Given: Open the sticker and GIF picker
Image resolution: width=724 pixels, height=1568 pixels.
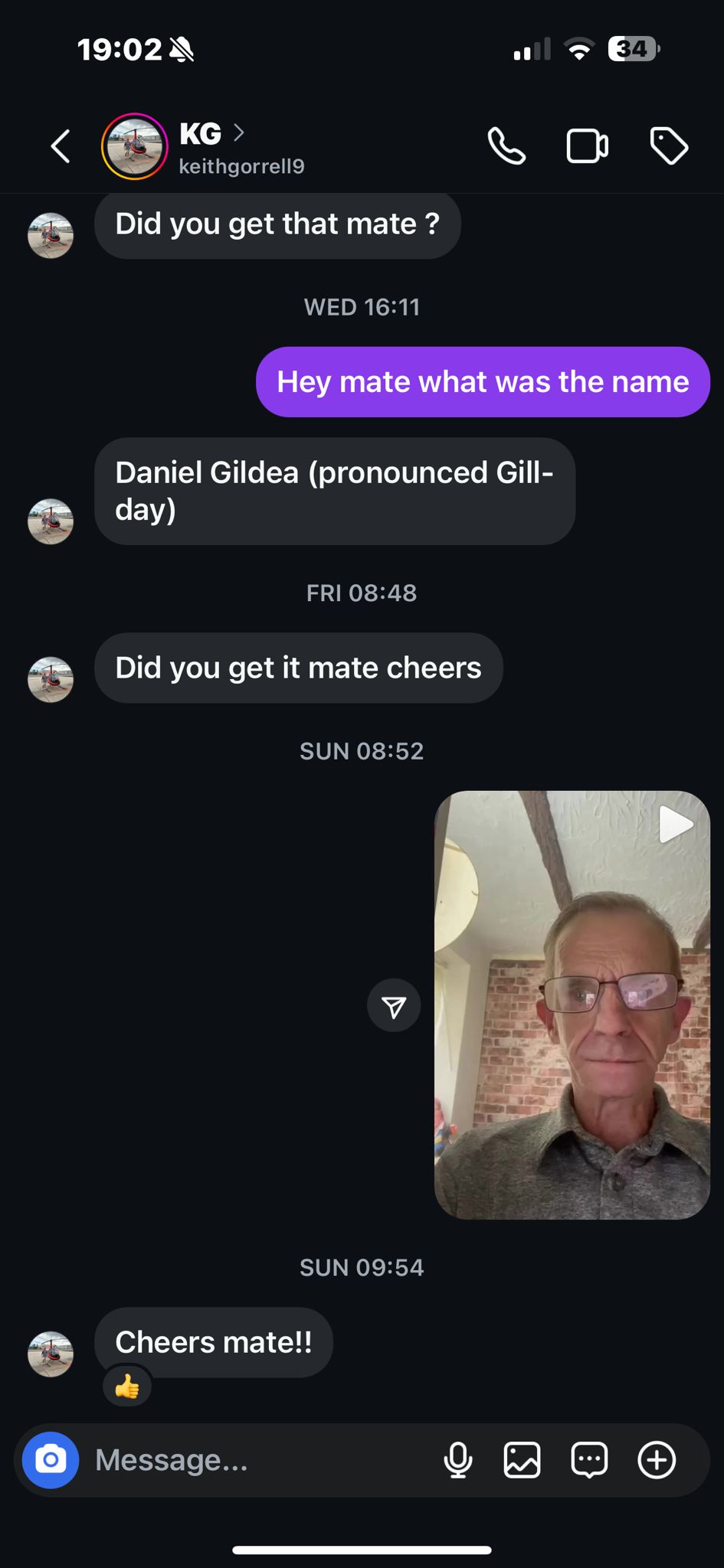Looking at the screenshot, I should click(589, 1460).
